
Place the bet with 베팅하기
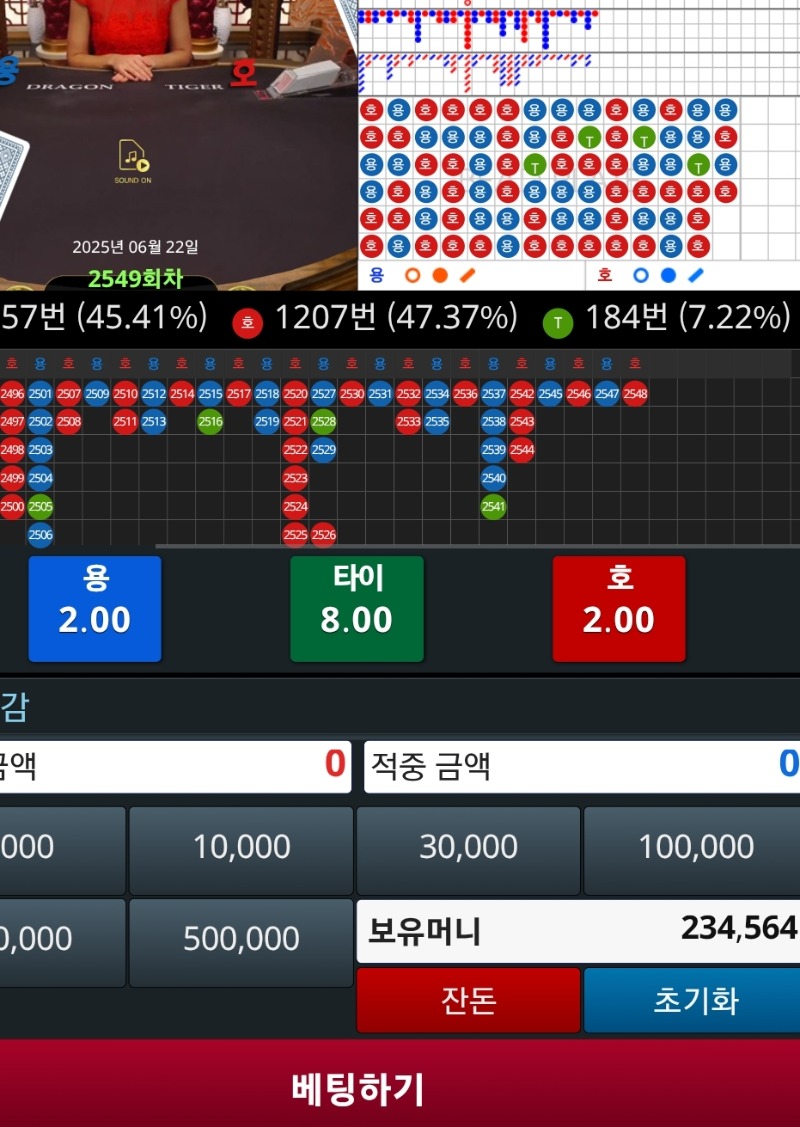(358, 1086)
